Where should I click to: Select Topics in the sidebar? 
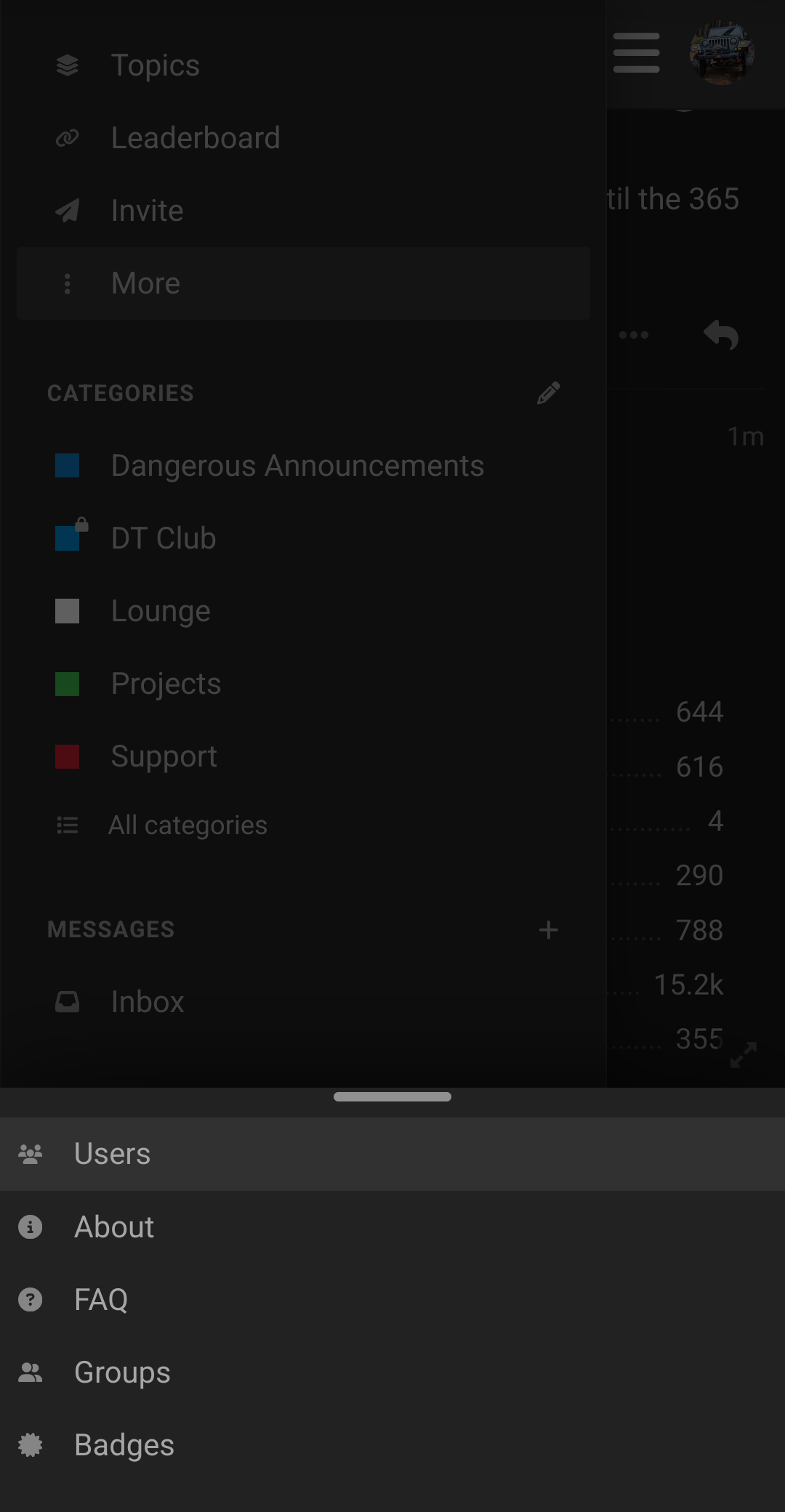tap(303, 65)
